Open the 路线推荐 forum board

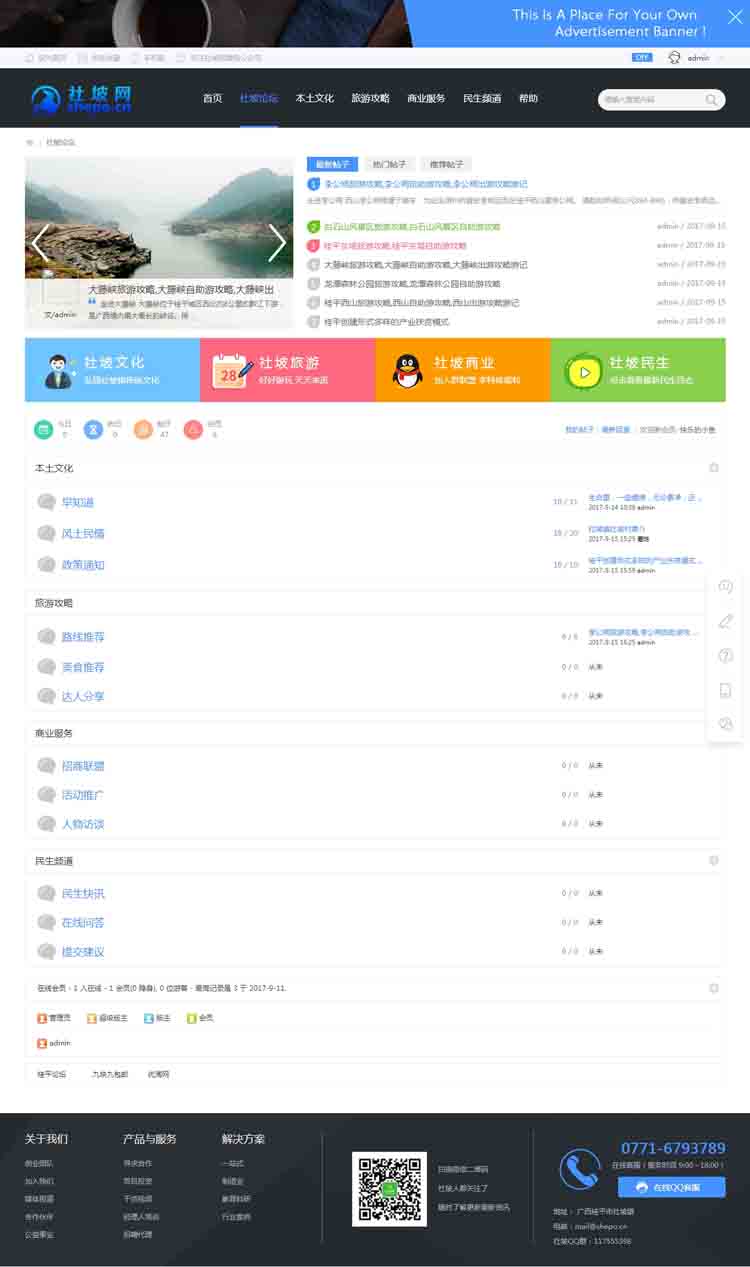82,636
